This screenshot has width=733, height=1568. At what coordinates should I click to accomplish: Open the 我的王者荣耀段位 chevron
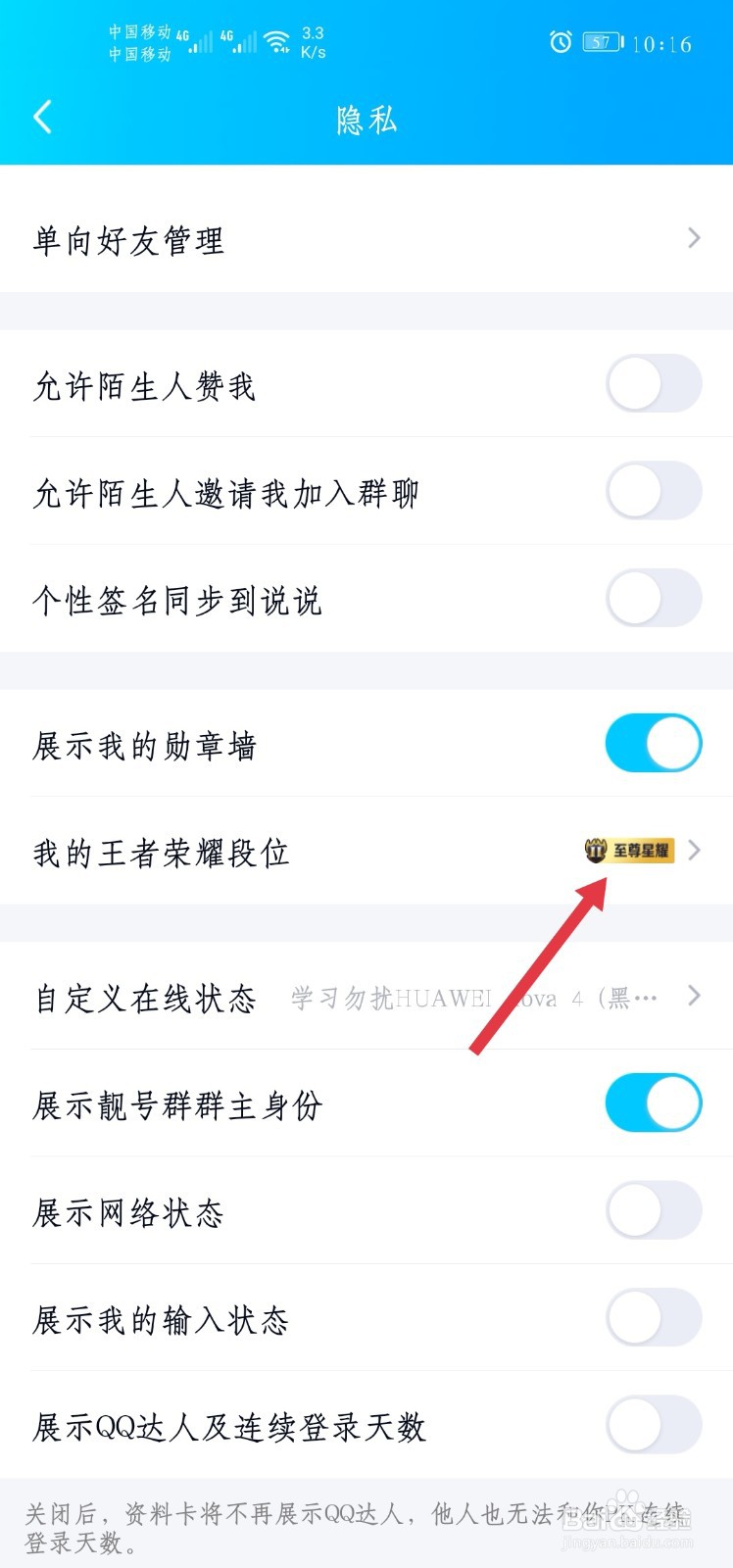(695, 851)
